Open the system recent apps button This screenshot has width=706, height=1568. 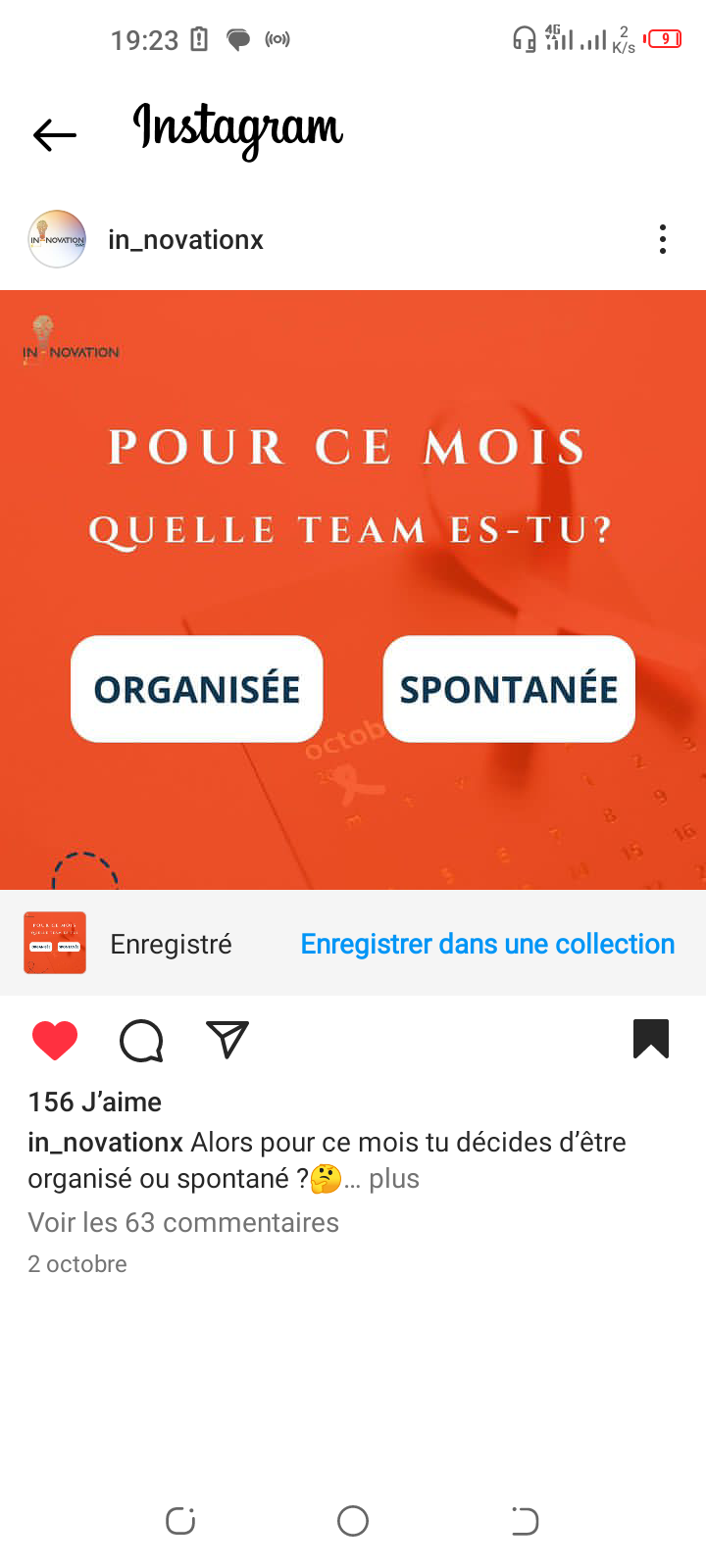(180, 1521)
